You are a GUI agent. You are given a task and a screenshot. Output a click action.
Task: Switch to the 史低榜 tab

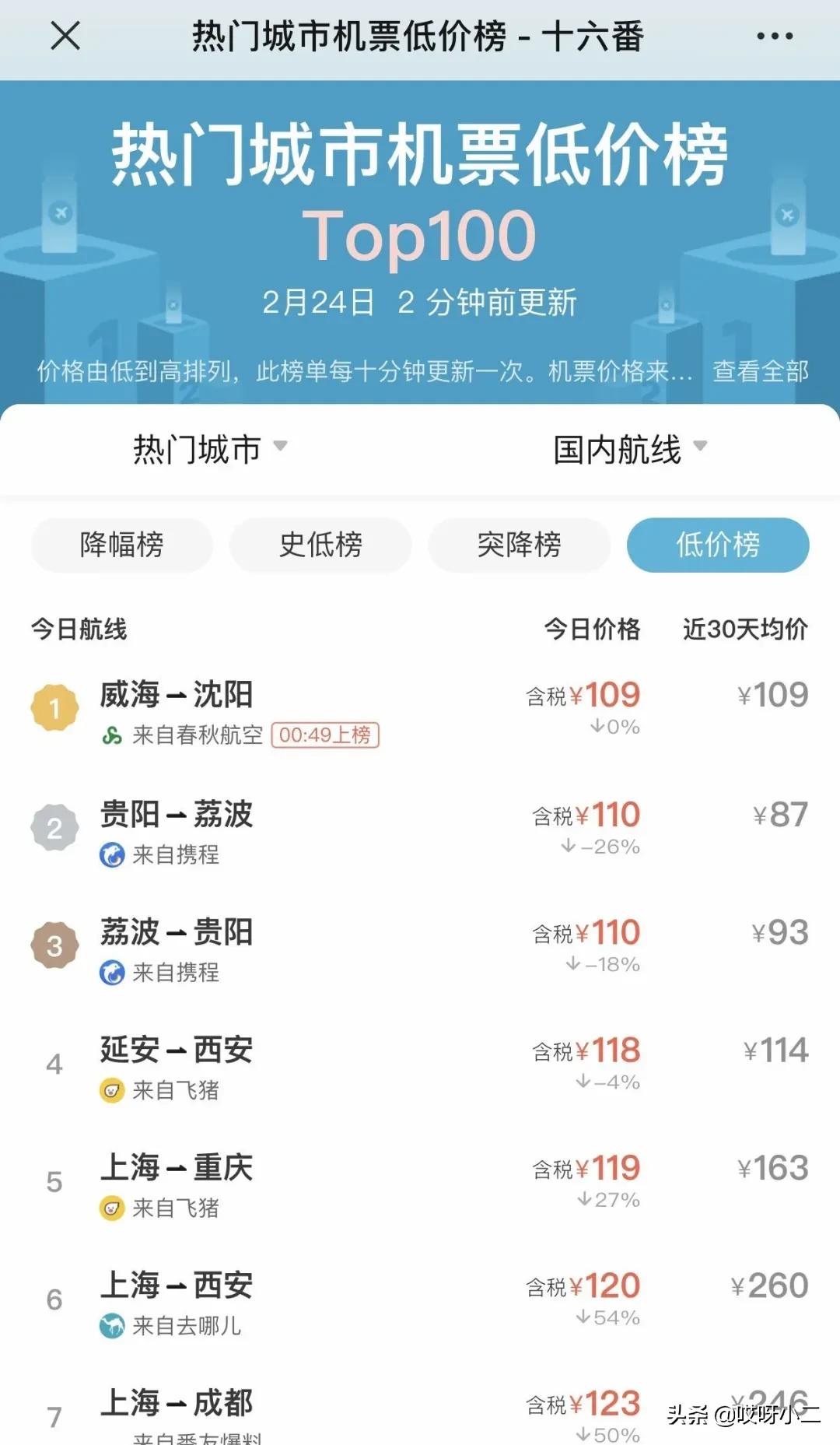pos(320,545)
